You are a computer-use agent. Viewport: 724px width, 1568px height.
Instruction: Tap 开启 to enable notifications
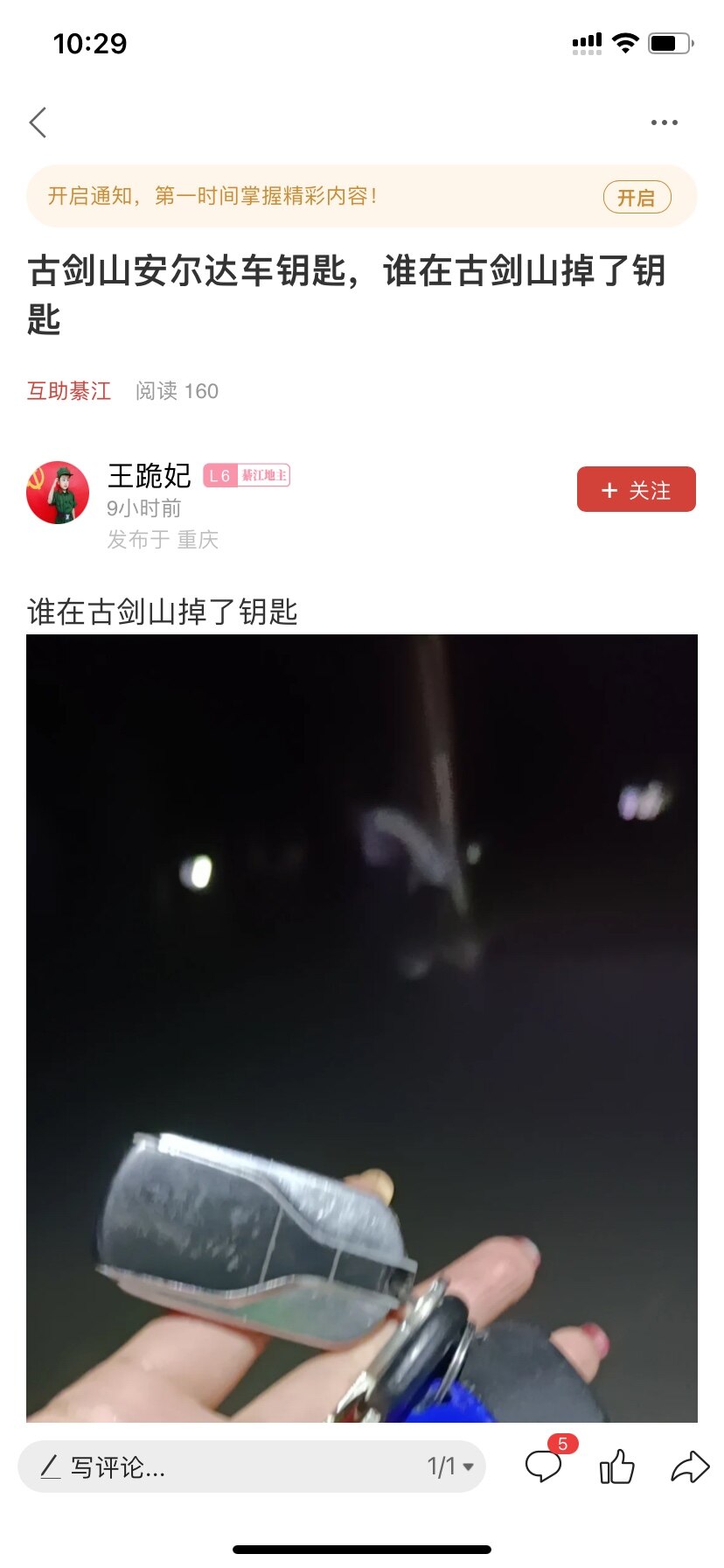(637, 198)
